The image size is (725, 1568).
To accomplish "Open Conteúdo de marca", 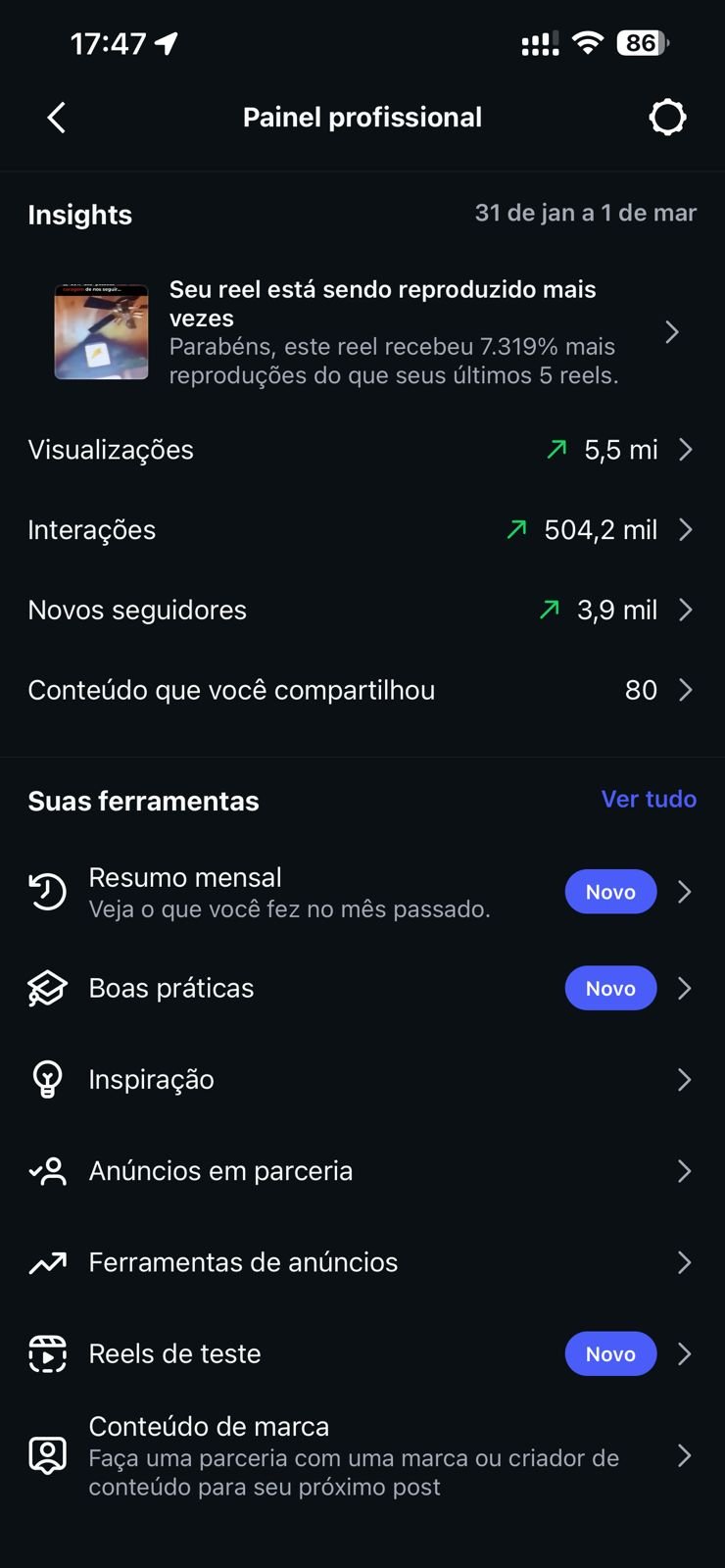I will click(362, 1456).
